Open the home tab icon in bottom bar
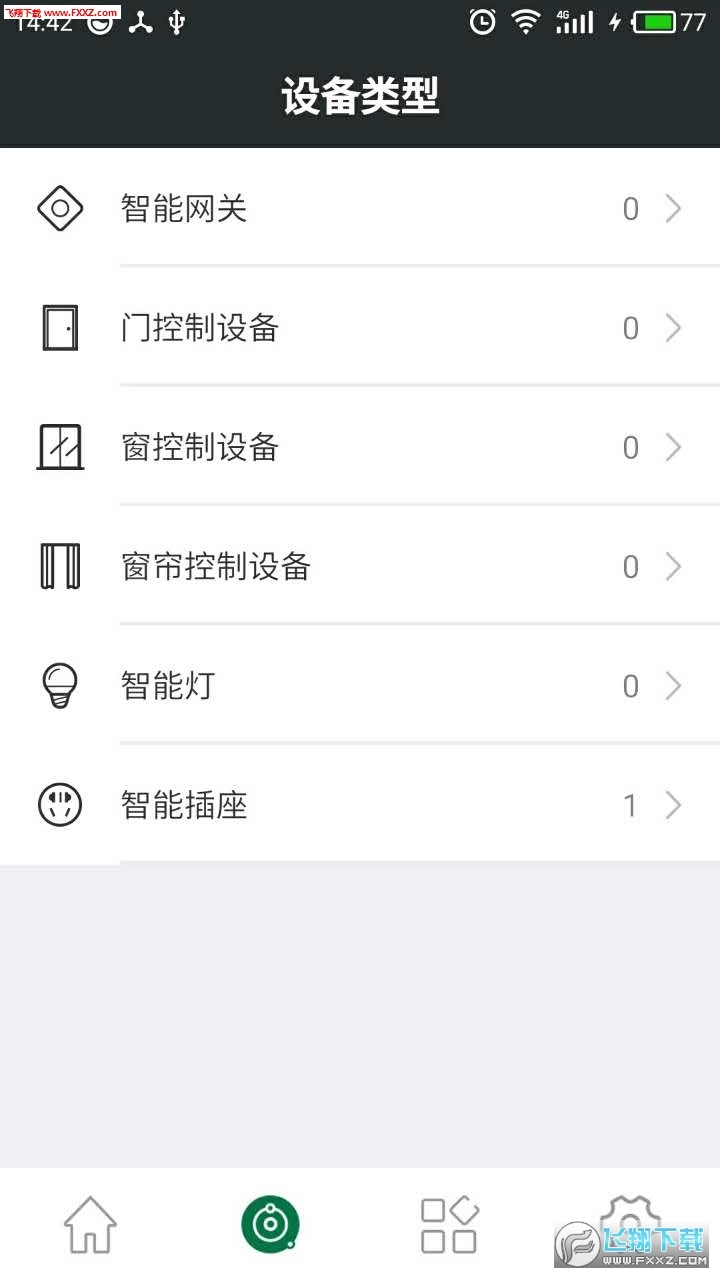This screenshot has width=720, height=1280. point(90,1224)
